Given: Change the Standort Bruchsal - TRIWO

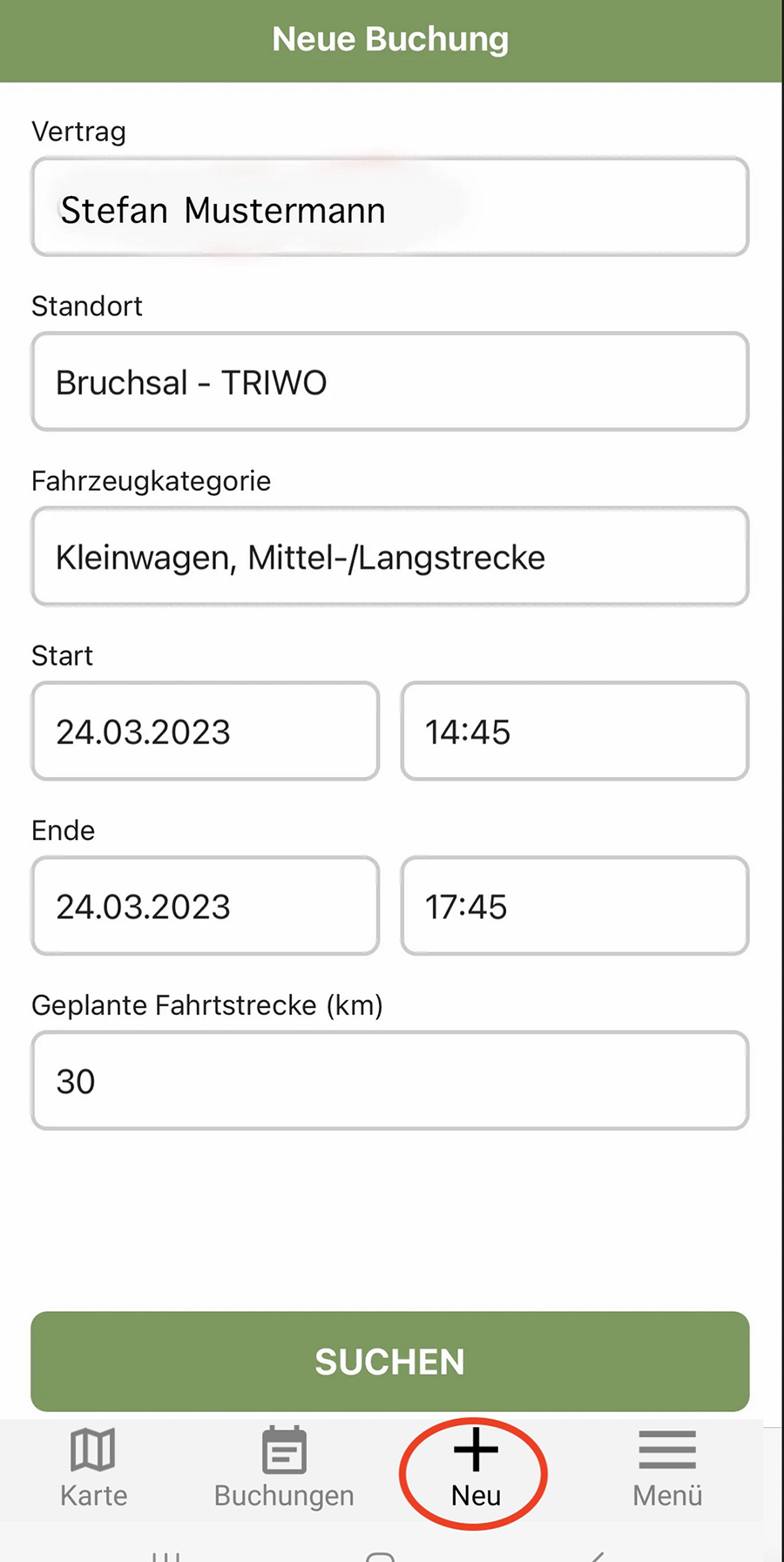Looking at the screenshot, I should pos(389,382).
